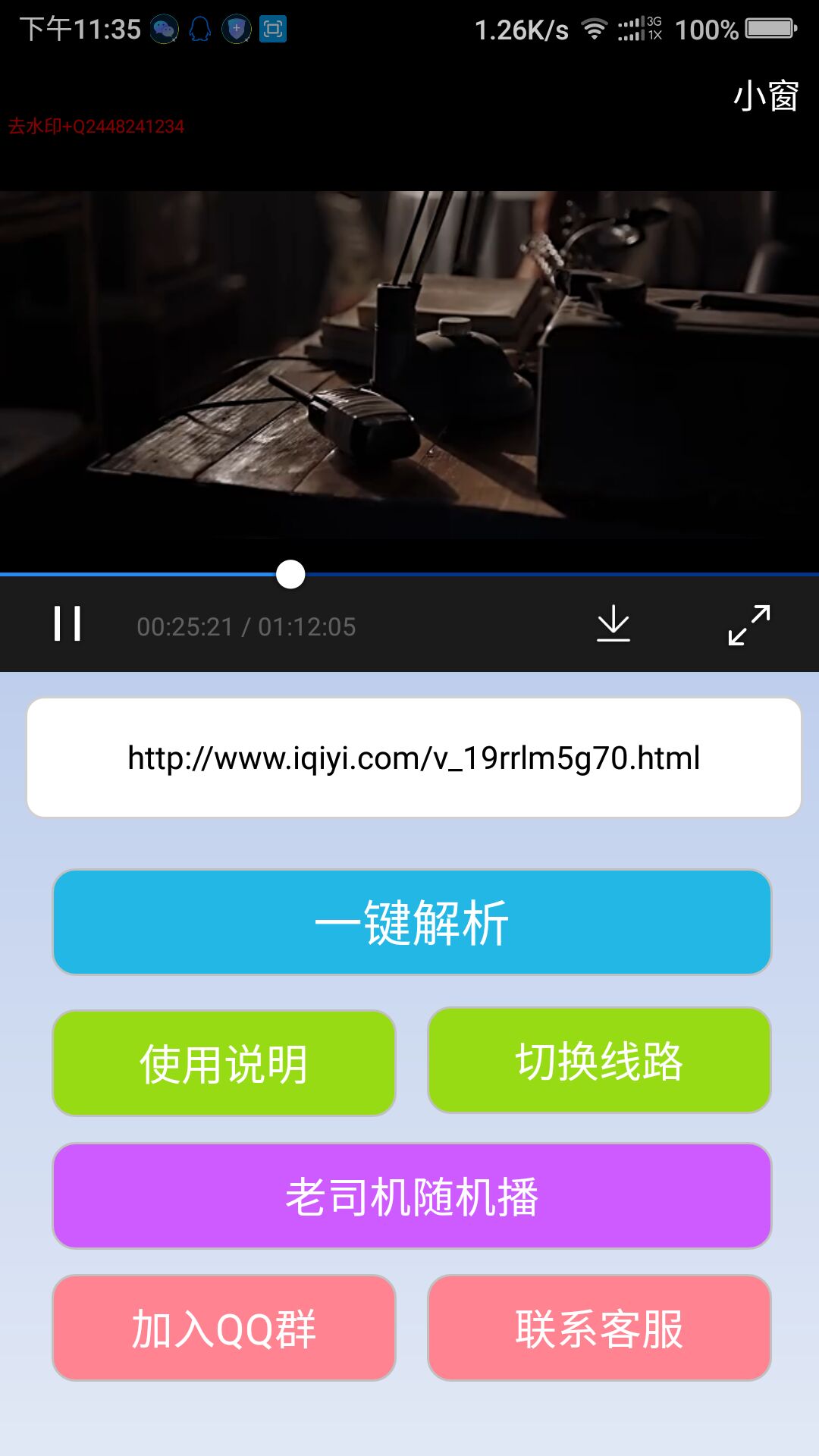This screenshot has height=1456, width=819.
Task: Tap the video progress slider handle
Action: click(x=290, y=574)
